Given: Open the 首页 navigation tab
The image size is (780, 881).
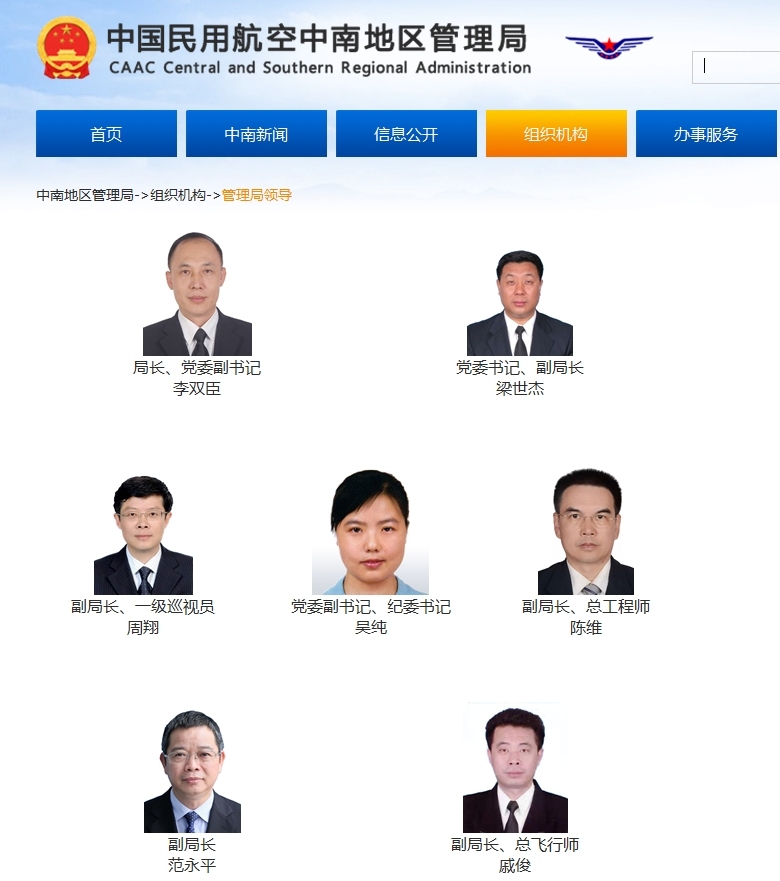Looking at the screenshot, I should (x=106, y=134).
